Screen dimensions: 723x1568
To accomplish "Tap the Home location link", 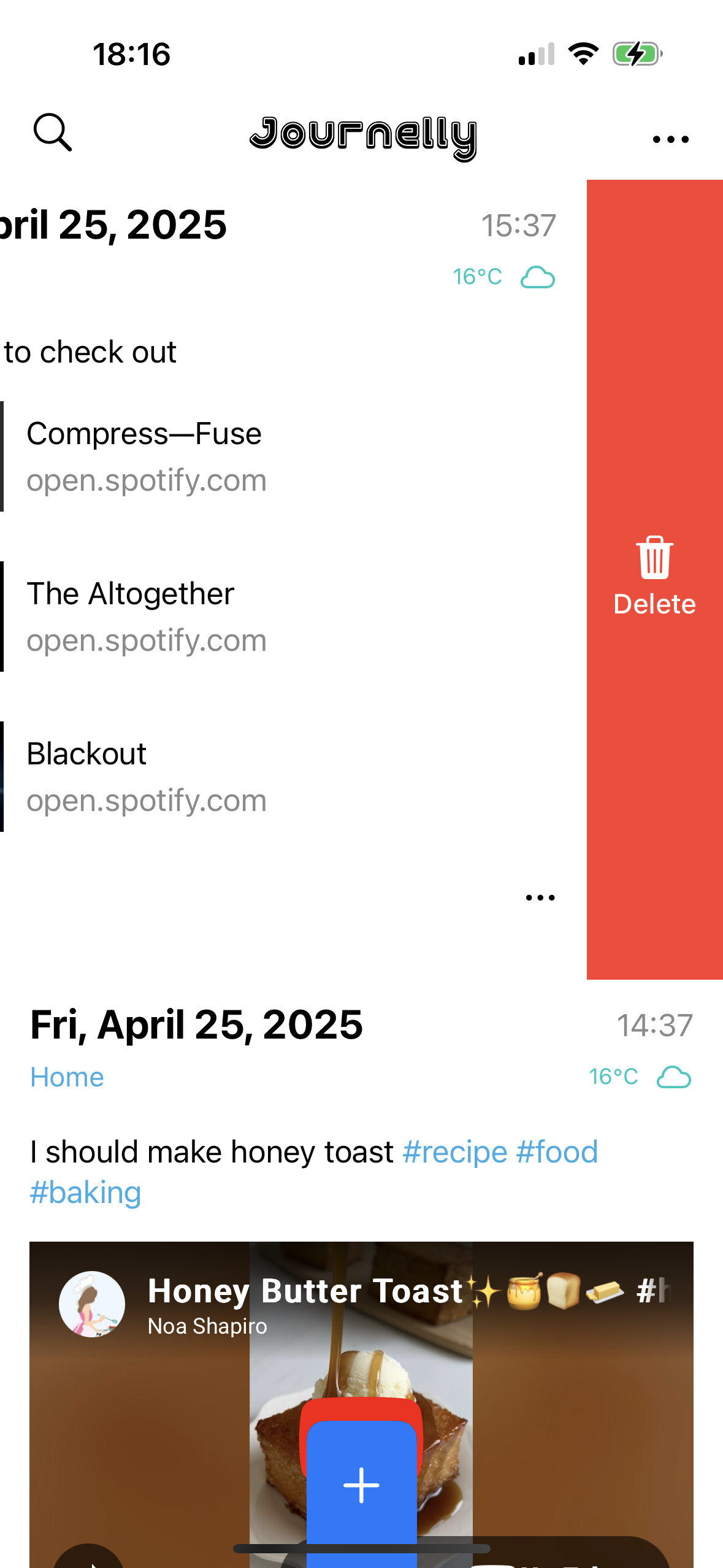I will tap(67, 1077).
